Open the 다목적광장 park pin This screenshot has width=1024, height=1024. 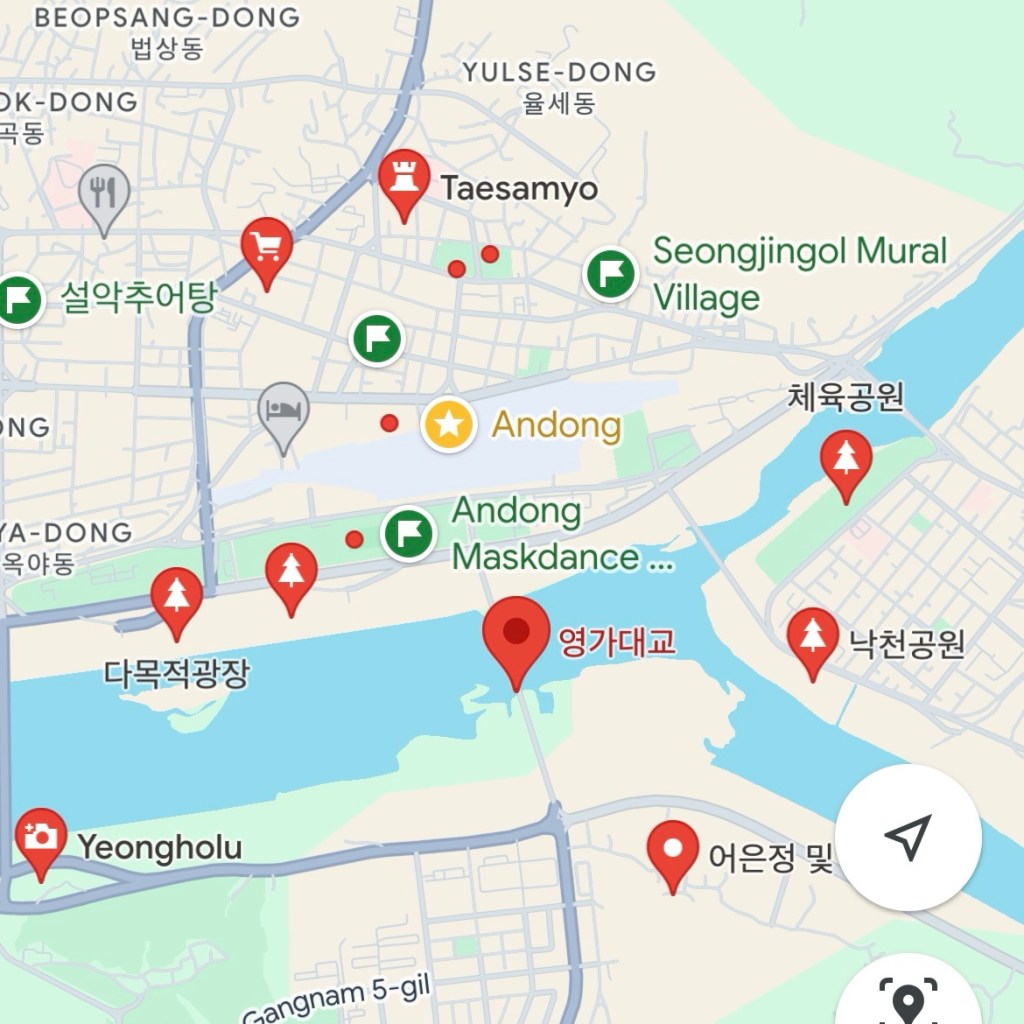(x=177, y=597)
